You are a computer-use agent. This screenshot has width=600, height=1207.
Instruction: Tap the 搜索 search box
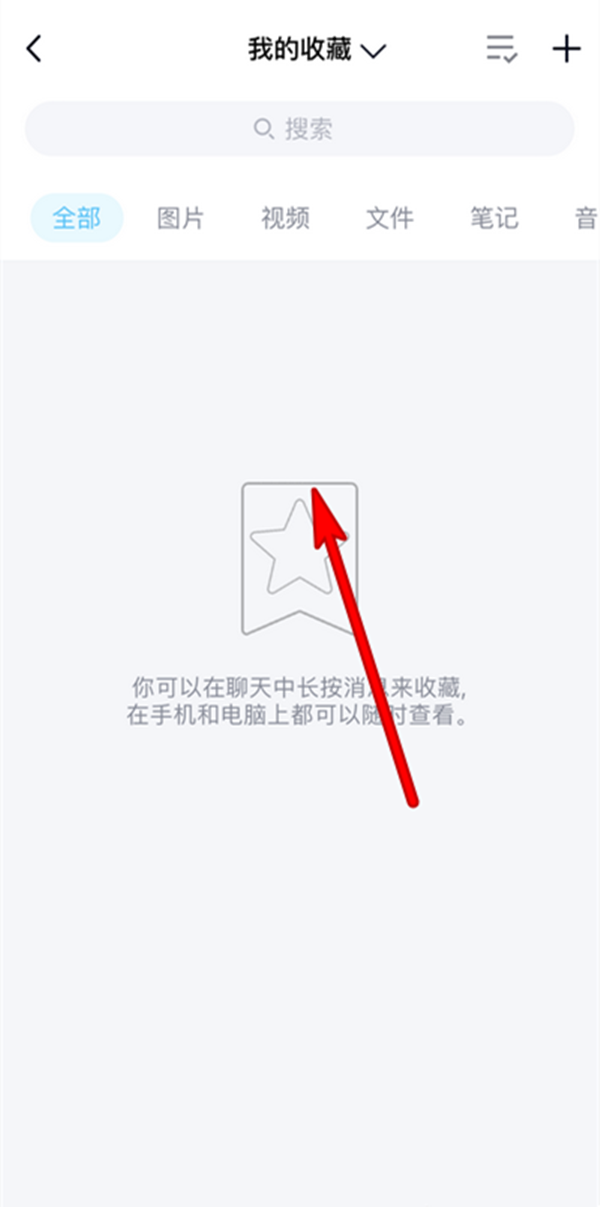(299, 128)
